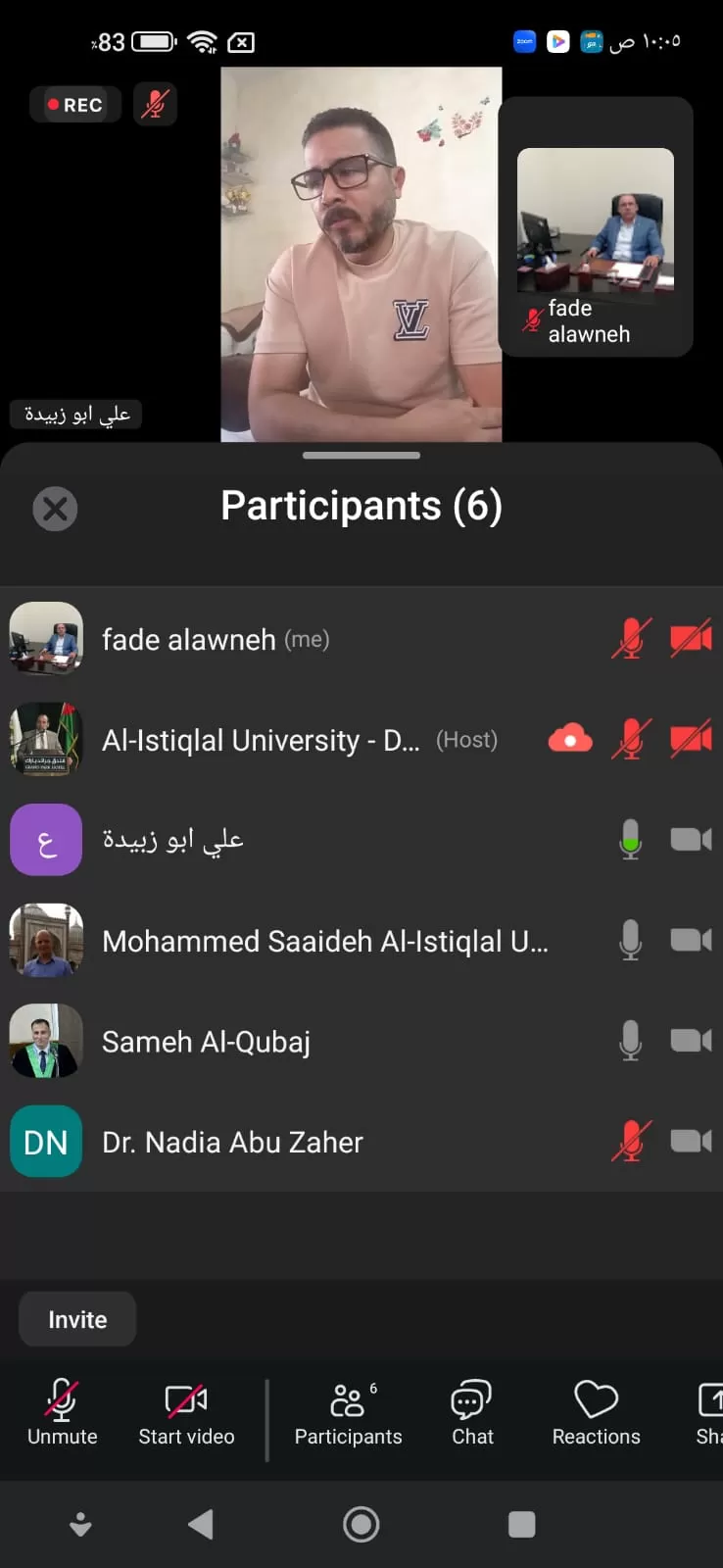The image size is (723, 1568).
Task: Unmute your microphone
Action: (62, 1412)
